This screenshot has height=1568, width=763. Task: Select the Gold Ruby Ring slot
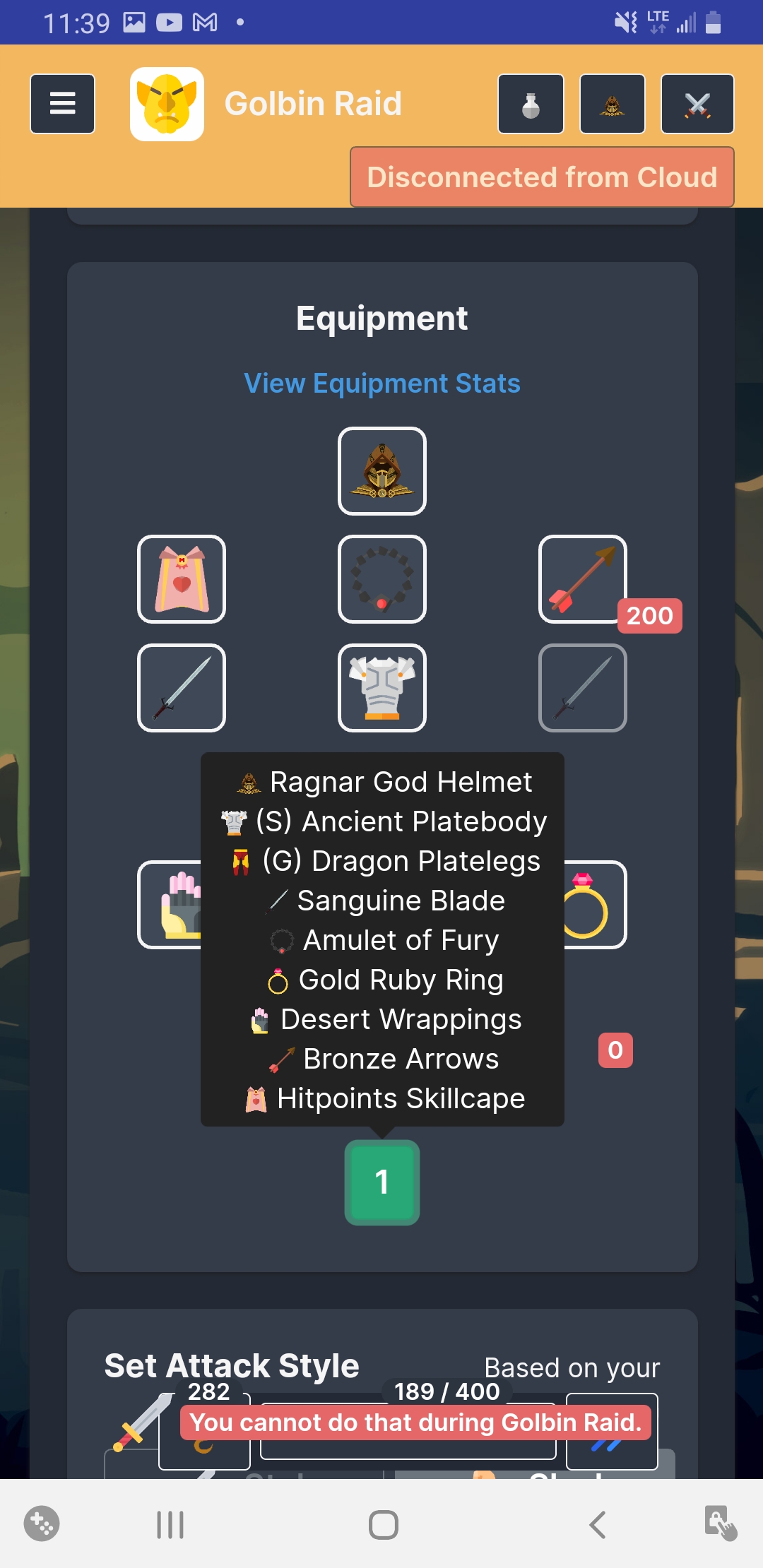(593, 906)
